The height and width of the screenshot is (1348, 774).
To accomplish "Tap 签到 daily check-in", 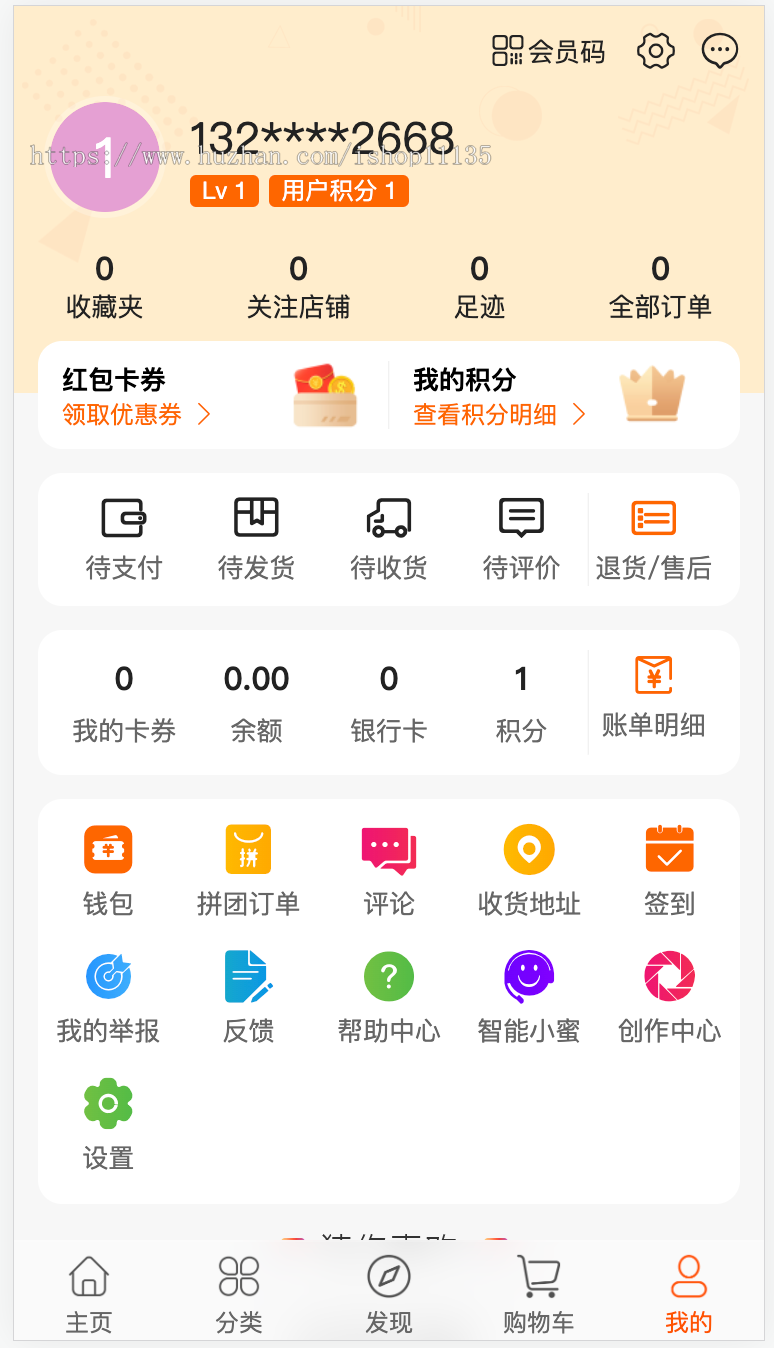I will point(669,869).
